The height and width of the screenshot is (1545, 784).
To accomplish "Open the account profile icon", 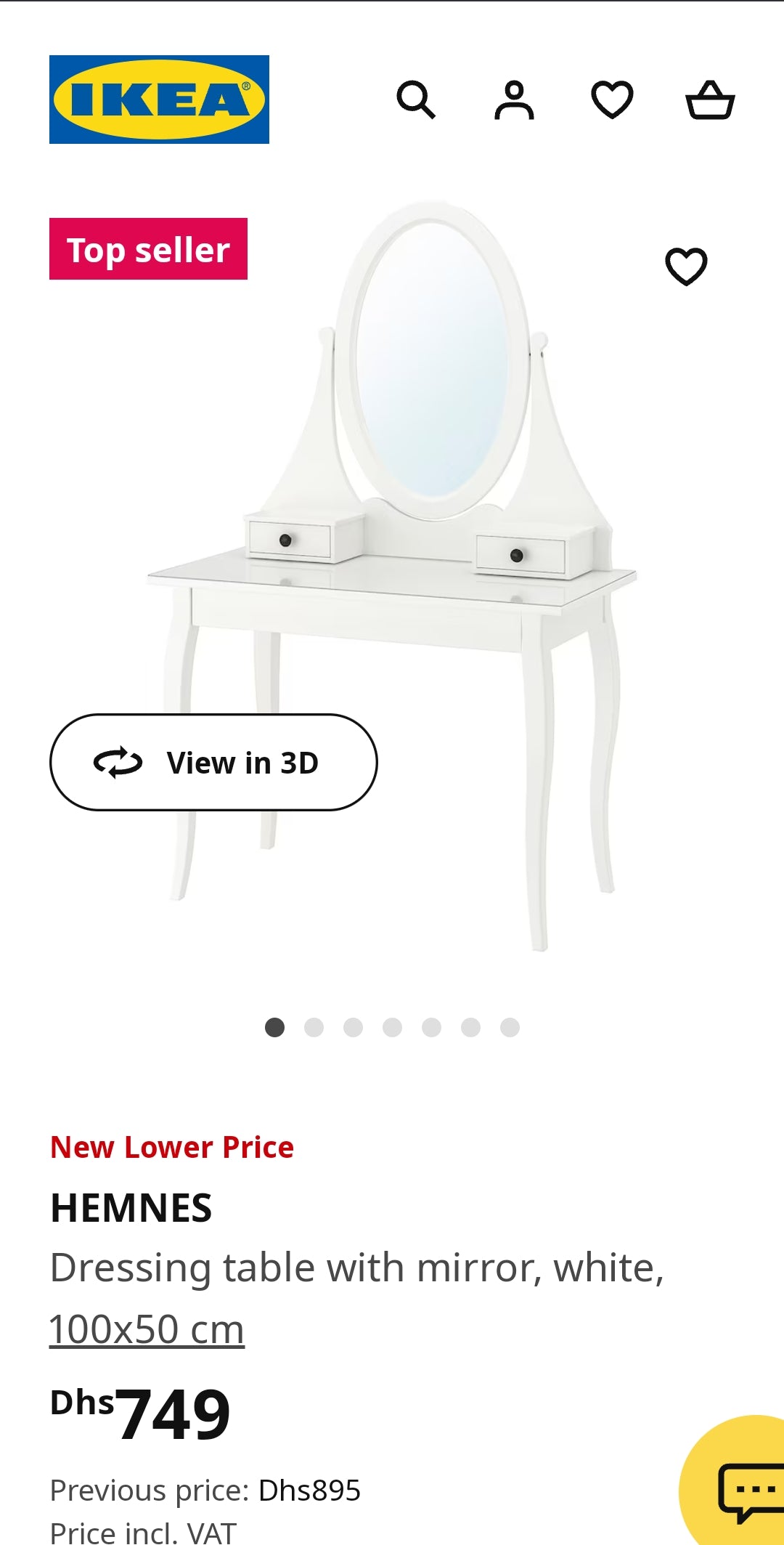I will coord(514,100).
